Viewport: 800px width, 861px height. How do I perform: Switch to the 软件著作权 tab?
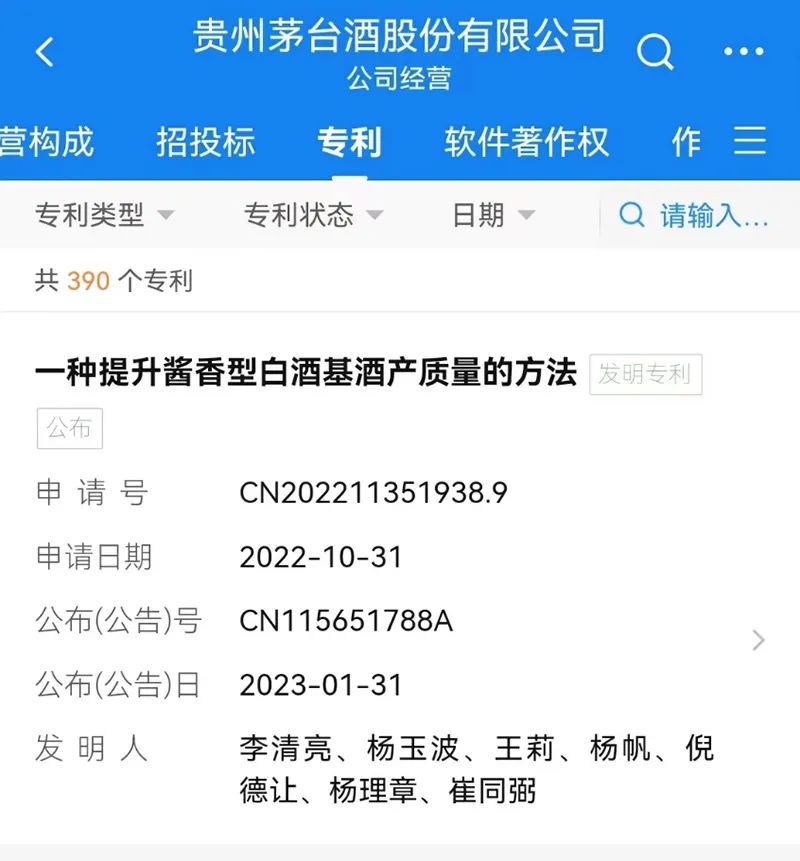(x=526, y=142)
